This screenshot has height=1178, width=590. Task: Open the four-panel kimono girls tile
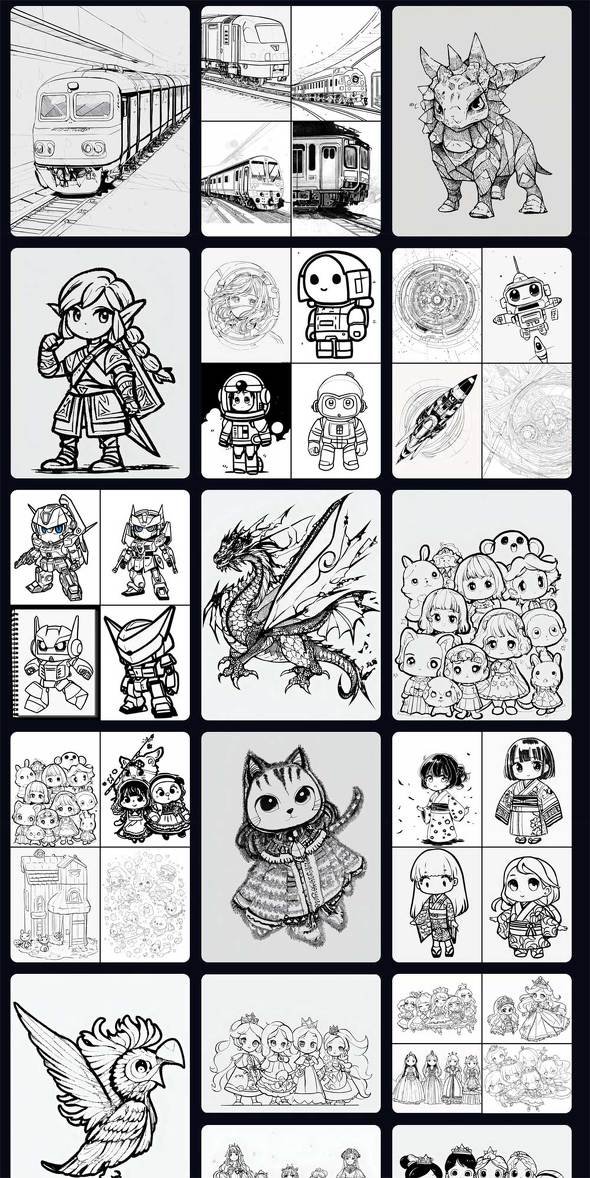pyautogui.click(x=482, y=847)
